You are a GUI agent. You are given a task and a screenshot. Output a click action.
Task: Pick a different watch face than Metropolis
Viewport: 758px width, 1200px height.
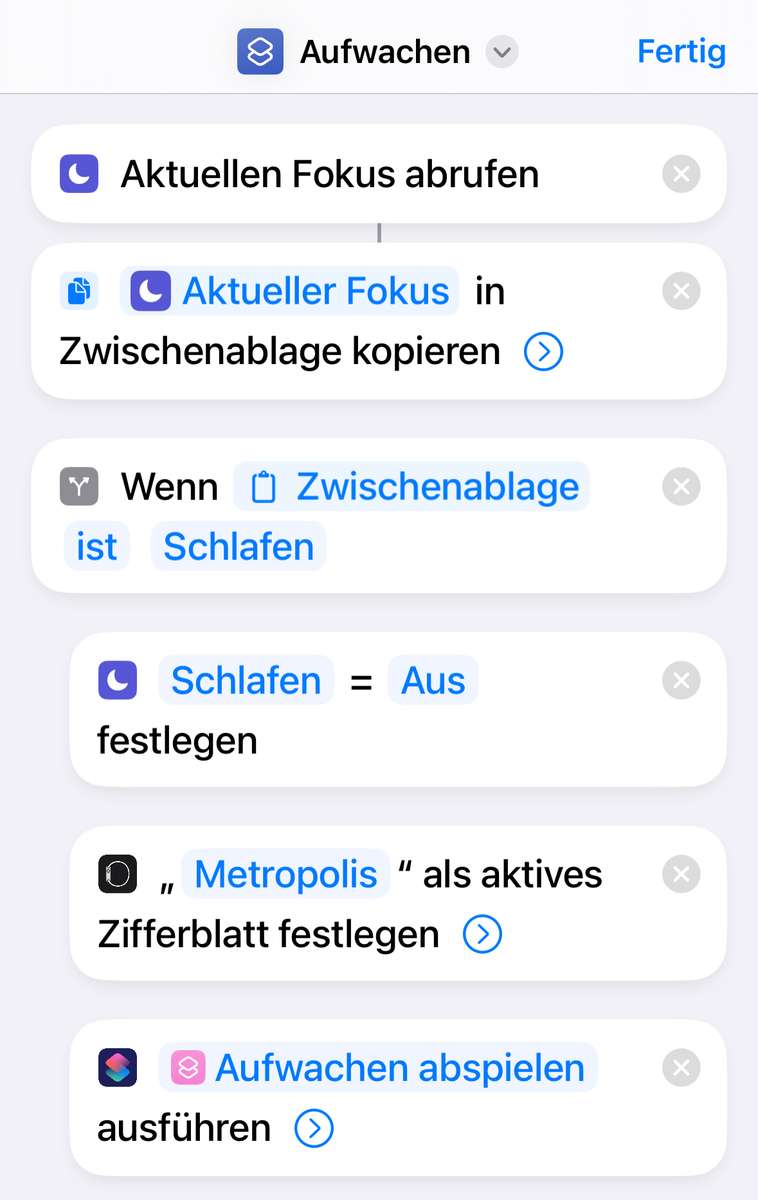(285, 874)
